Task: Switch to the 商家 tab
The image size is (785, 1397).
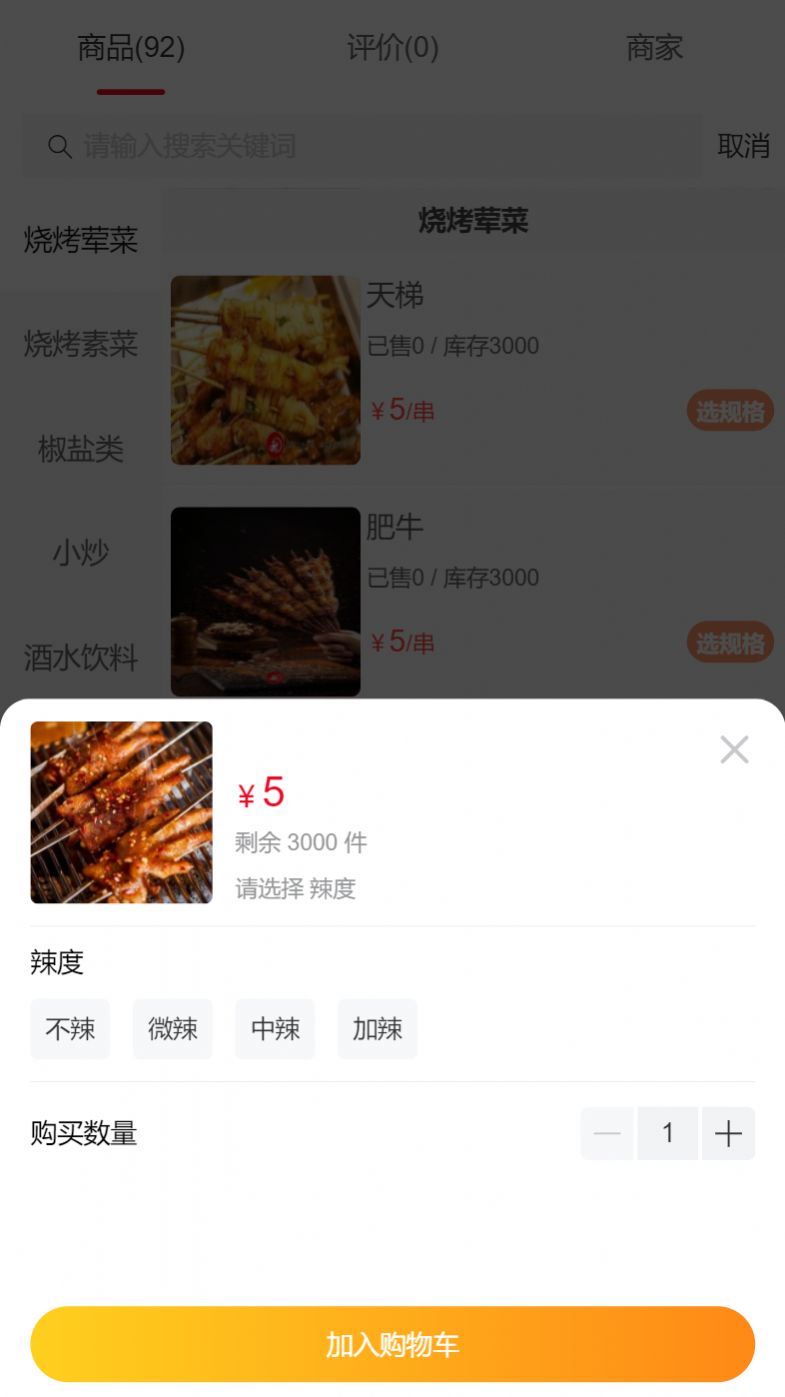Action: pos(655,47)
